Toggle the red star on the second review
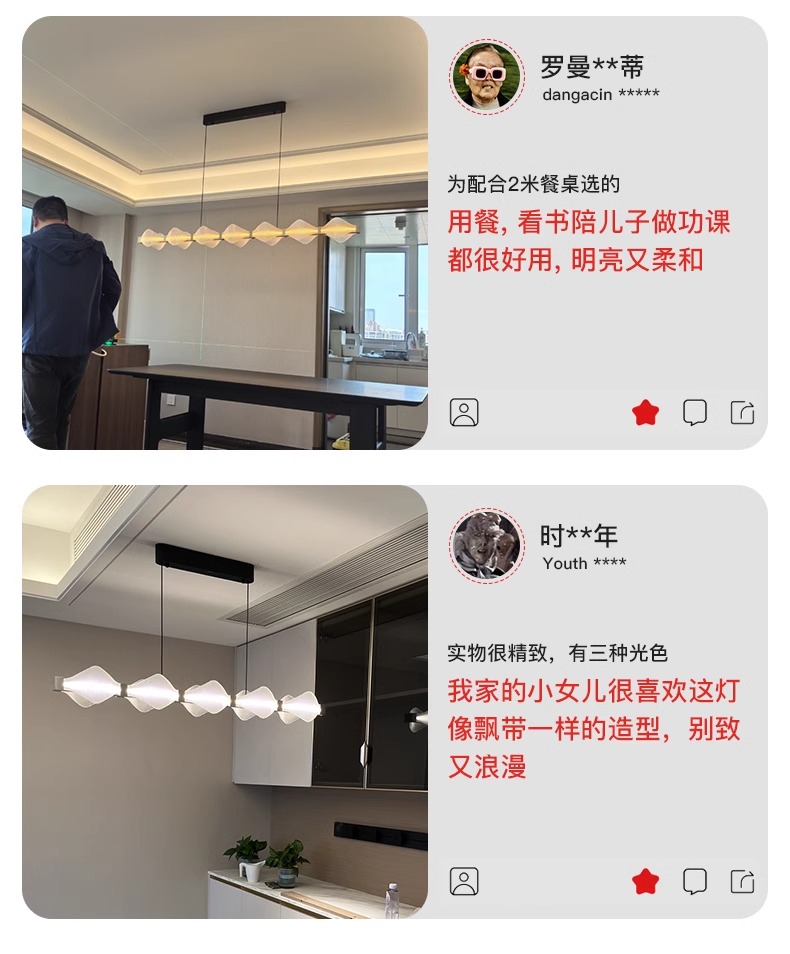The image size is (790, 954). pyautogui.click(x=645, y=881)
